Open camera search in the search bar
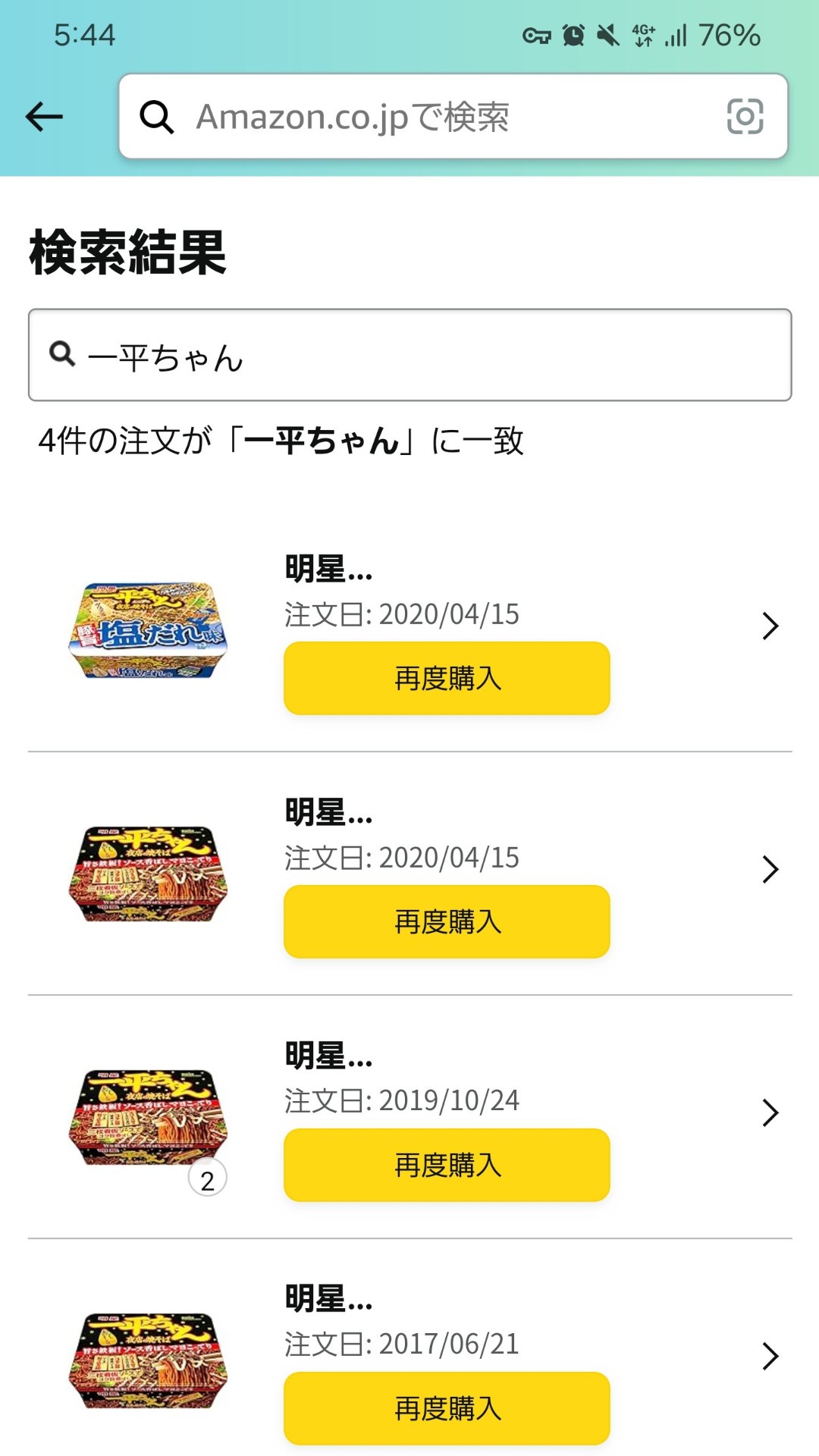This screenshot has height=1456, width=819. (745, 117)
